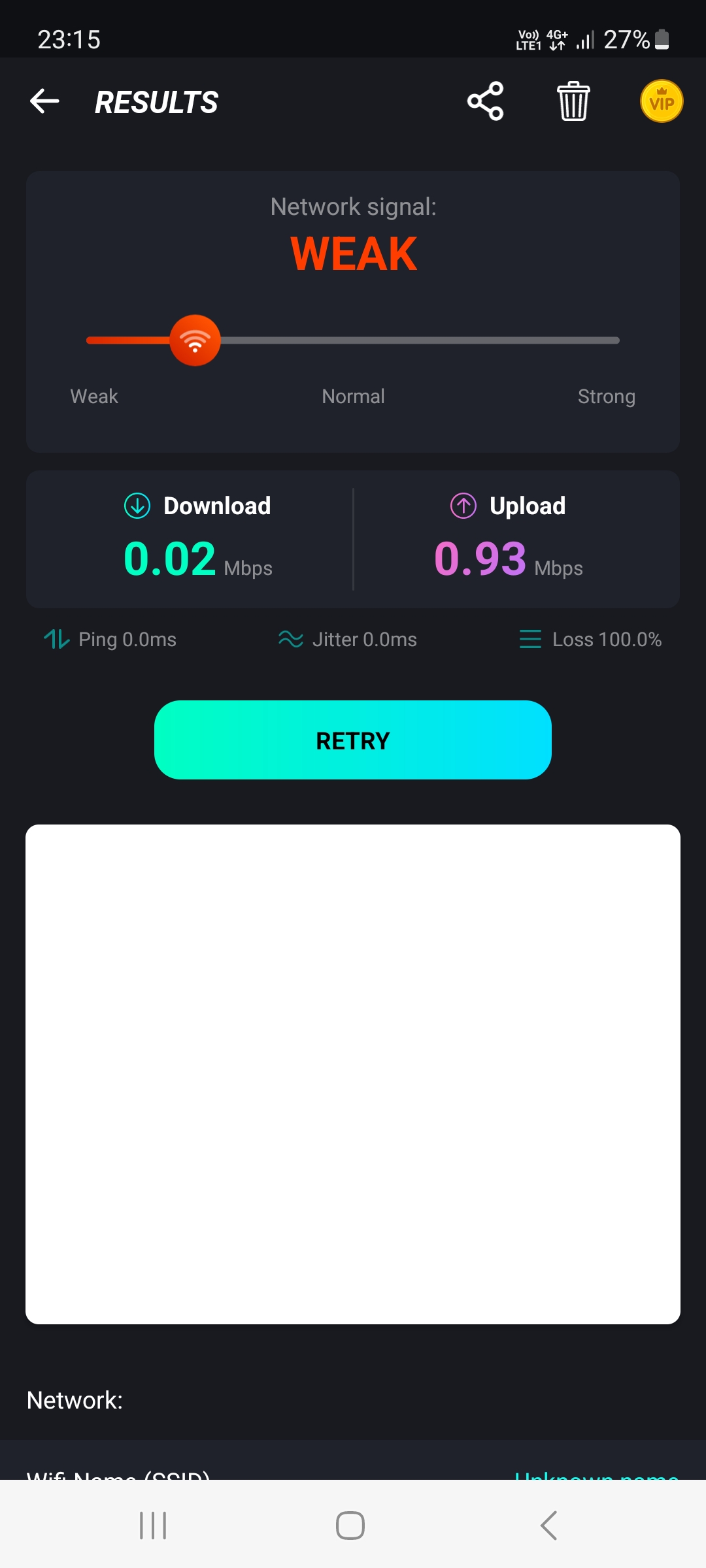This screenshot has height=1568, width=706.
Task: Open the gold VIP badge
Action: [x=662, y=101]
